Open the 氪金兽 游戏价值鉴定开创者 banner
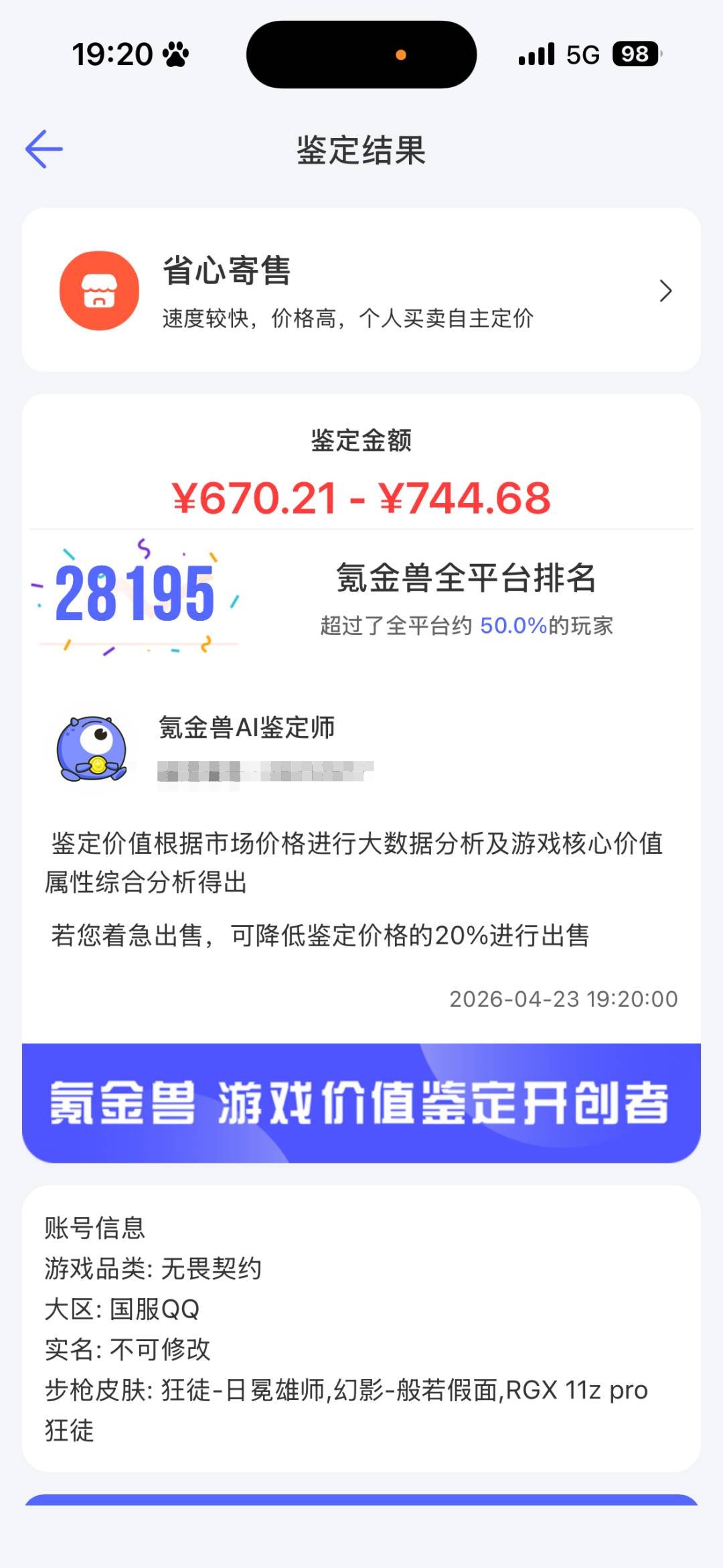This screenshot has height=1568, width=723. [361, 1102]
